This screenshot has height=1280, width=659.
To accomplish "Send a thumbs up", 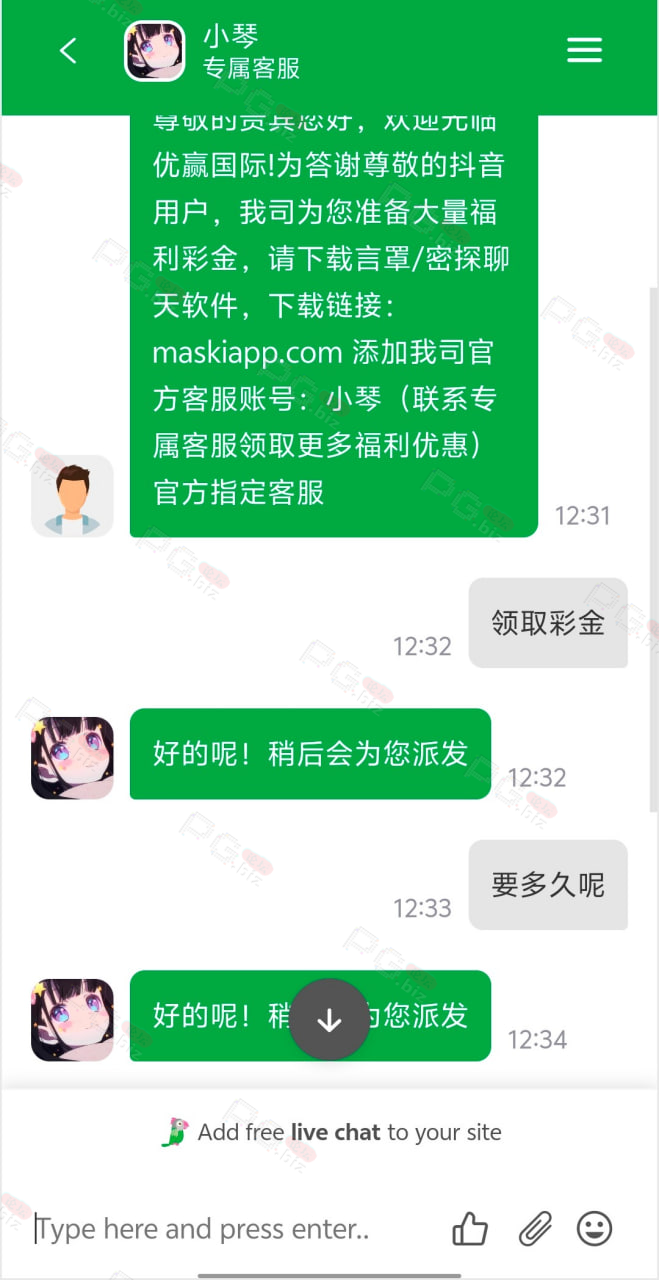I will (x=470, y=1229).
